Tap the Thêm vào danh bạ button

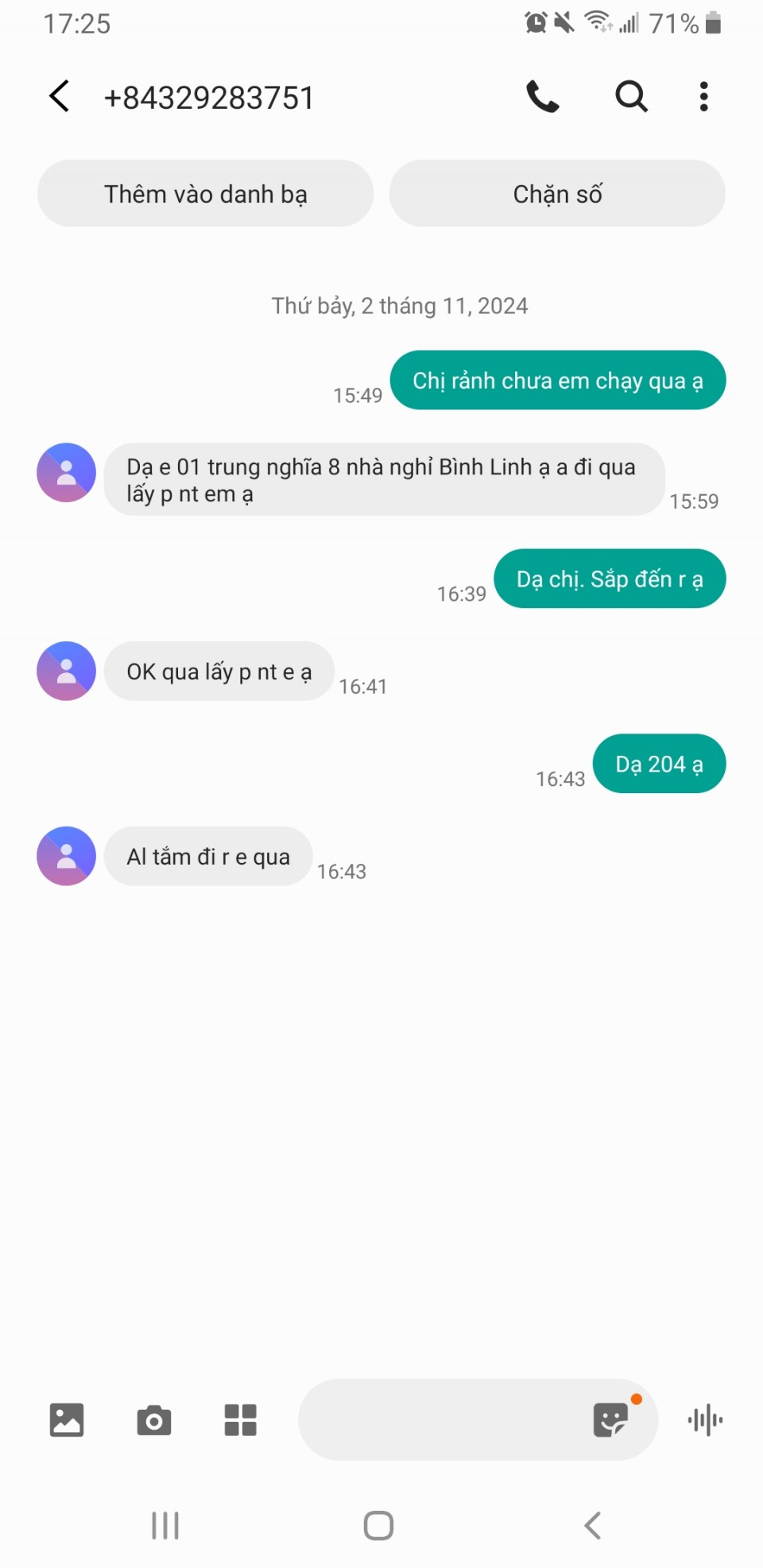point(205,194)
